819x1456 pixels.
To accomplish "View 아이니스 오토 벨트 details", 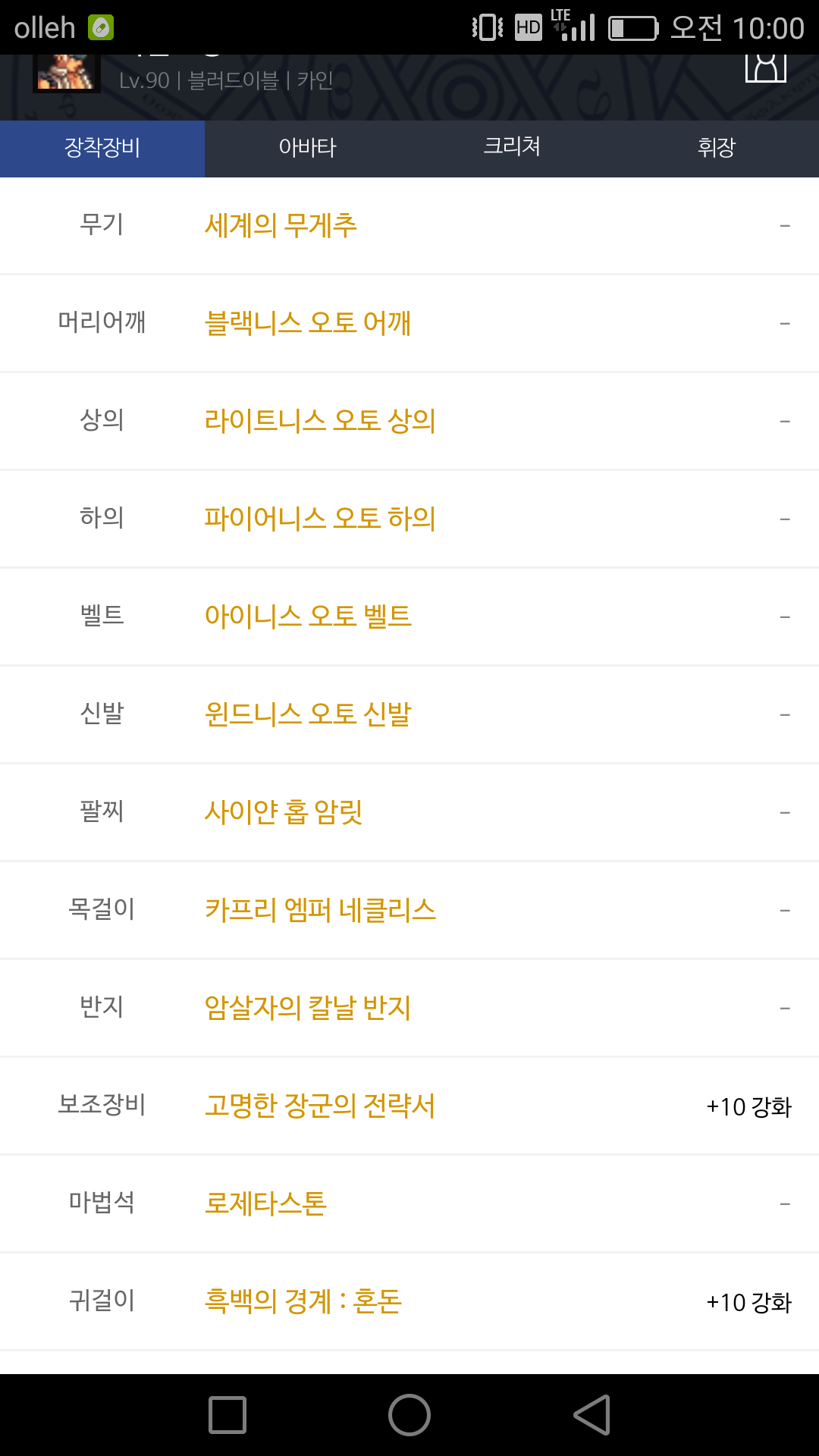I will (307, 617).
